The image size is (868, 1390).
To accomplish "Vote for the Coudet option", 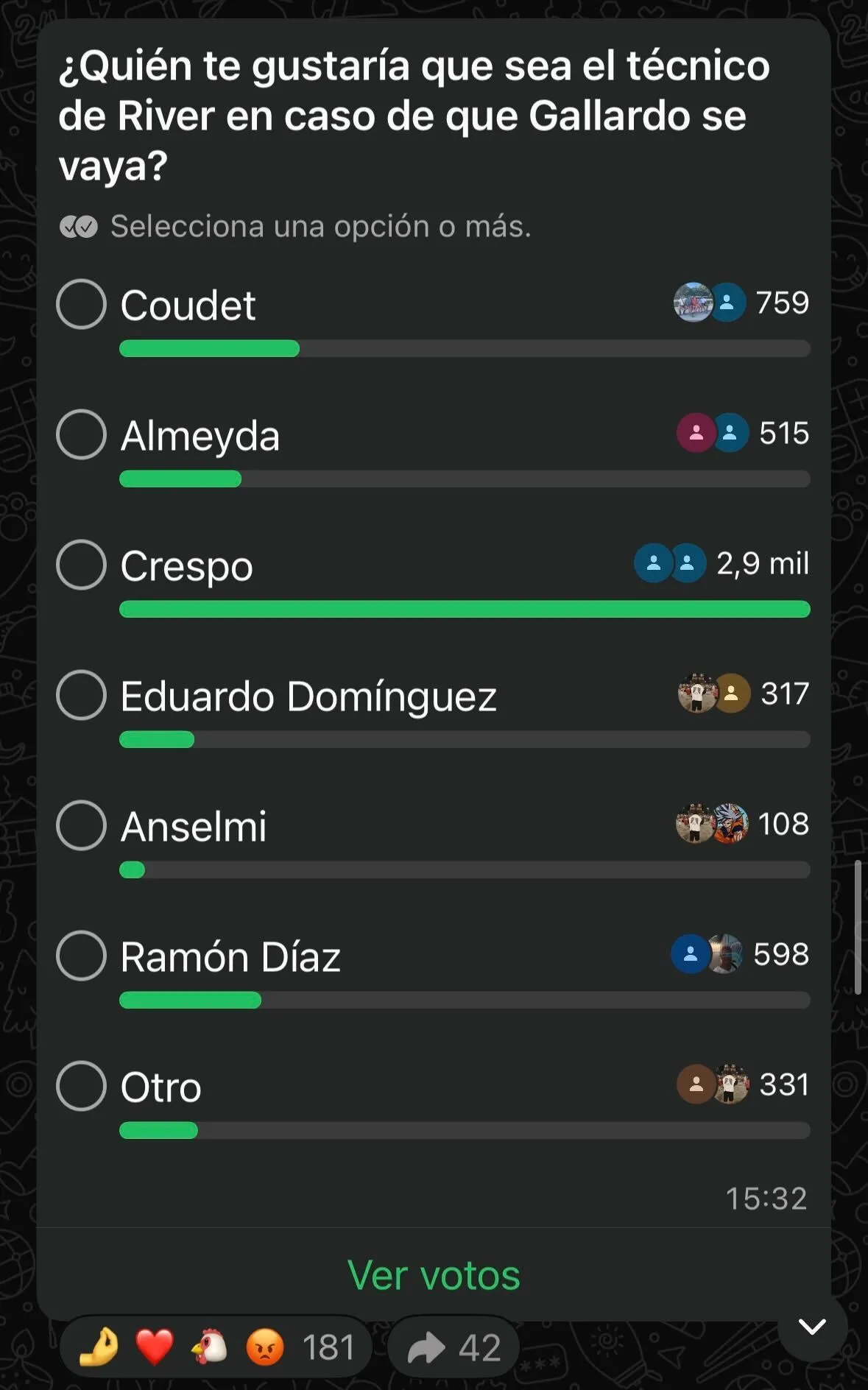I will [x=81, y=304].
